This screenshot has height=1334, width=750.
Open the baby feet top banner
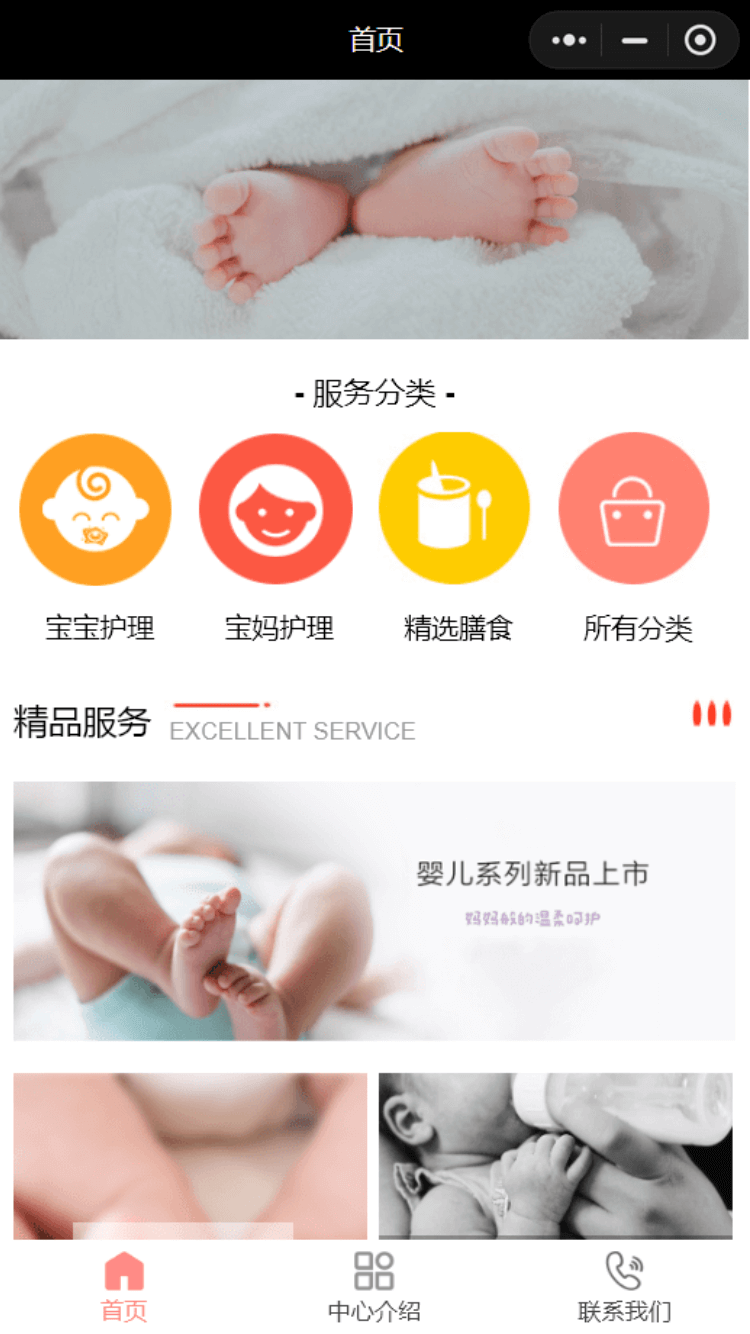coord(374,210)
